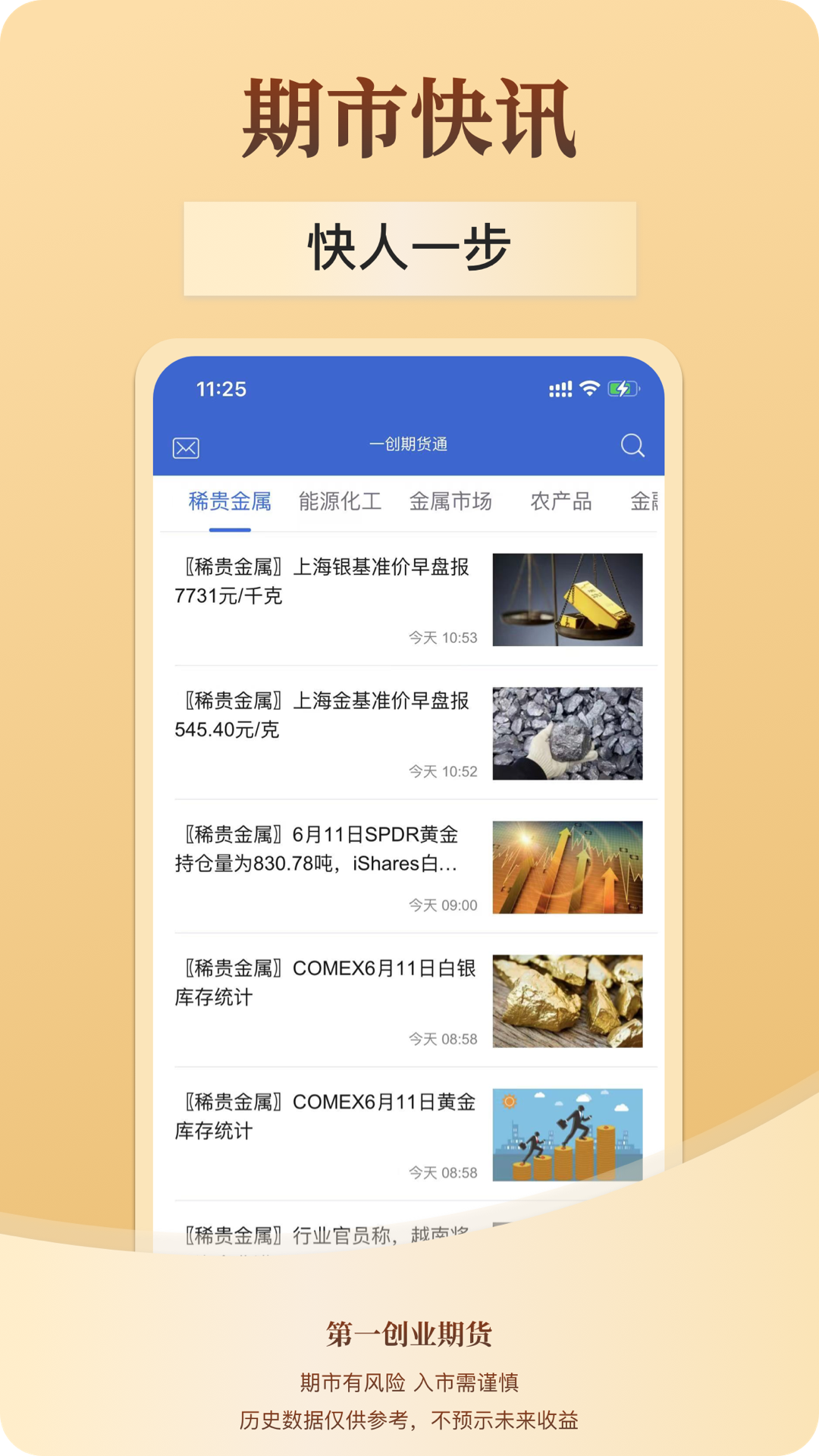
Task: Switch to the 稀贵金属 tab
Action: [231, 500]
